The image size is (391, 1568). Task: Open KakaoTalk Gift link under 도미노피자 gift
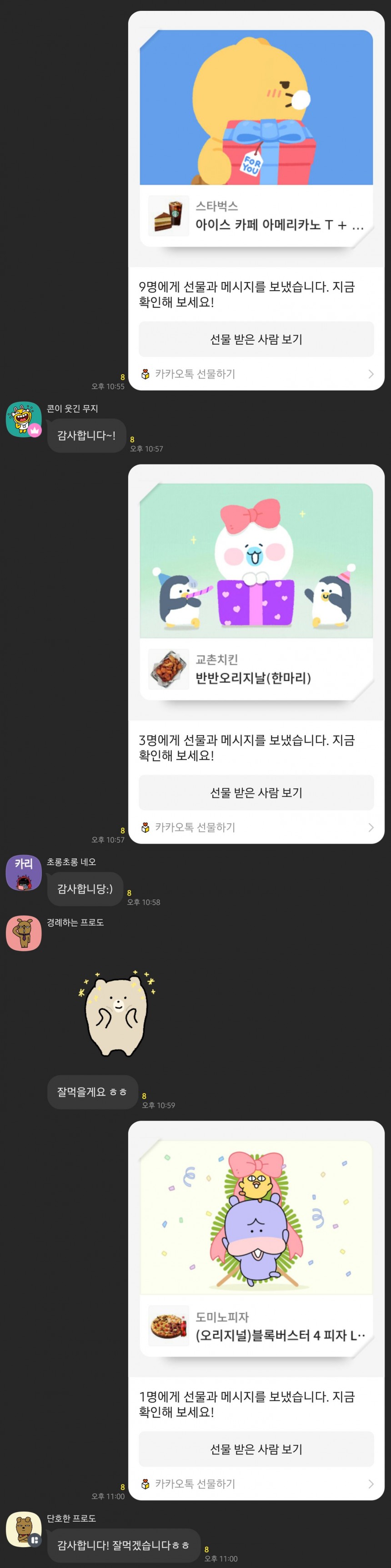[x=256, y=1484]
